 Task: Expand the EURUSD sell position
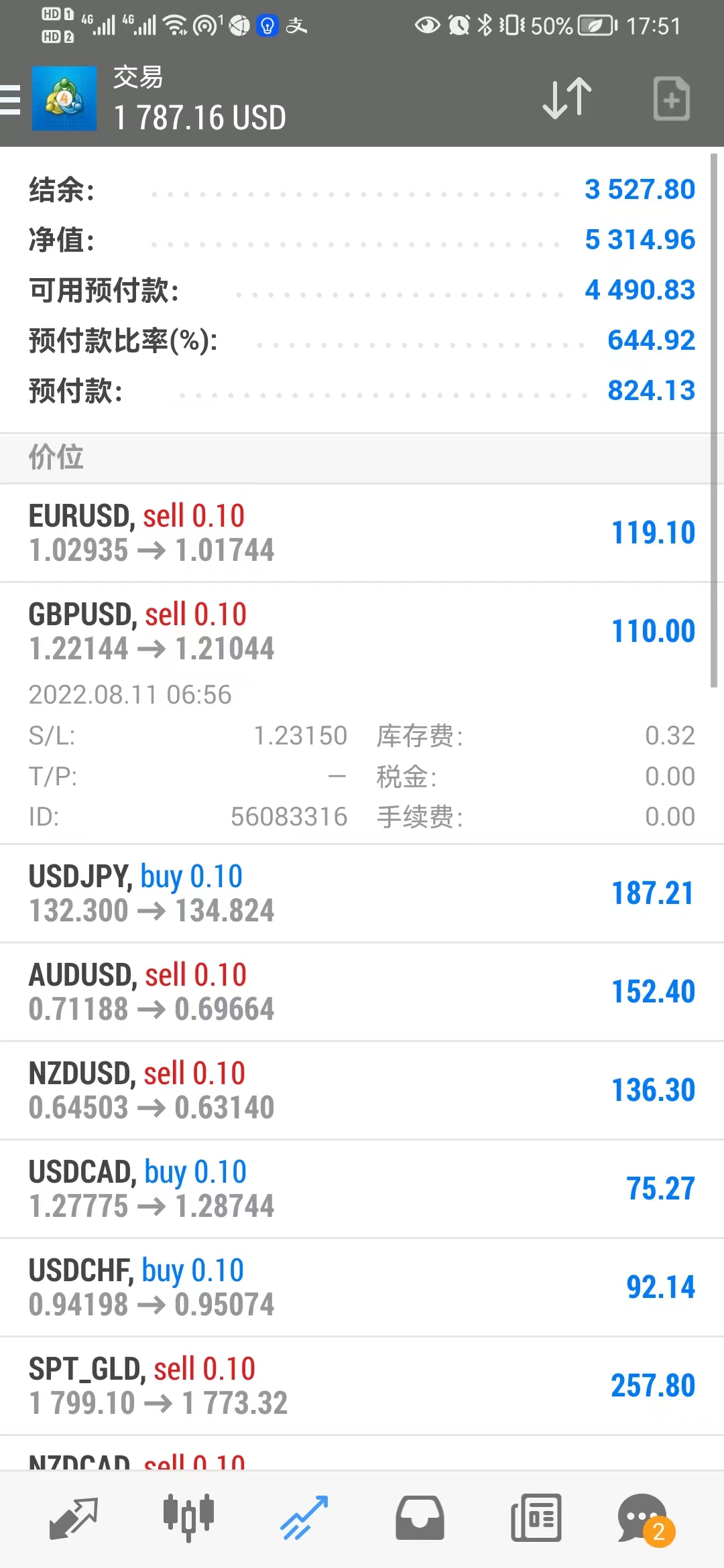[x=362, y=533]
